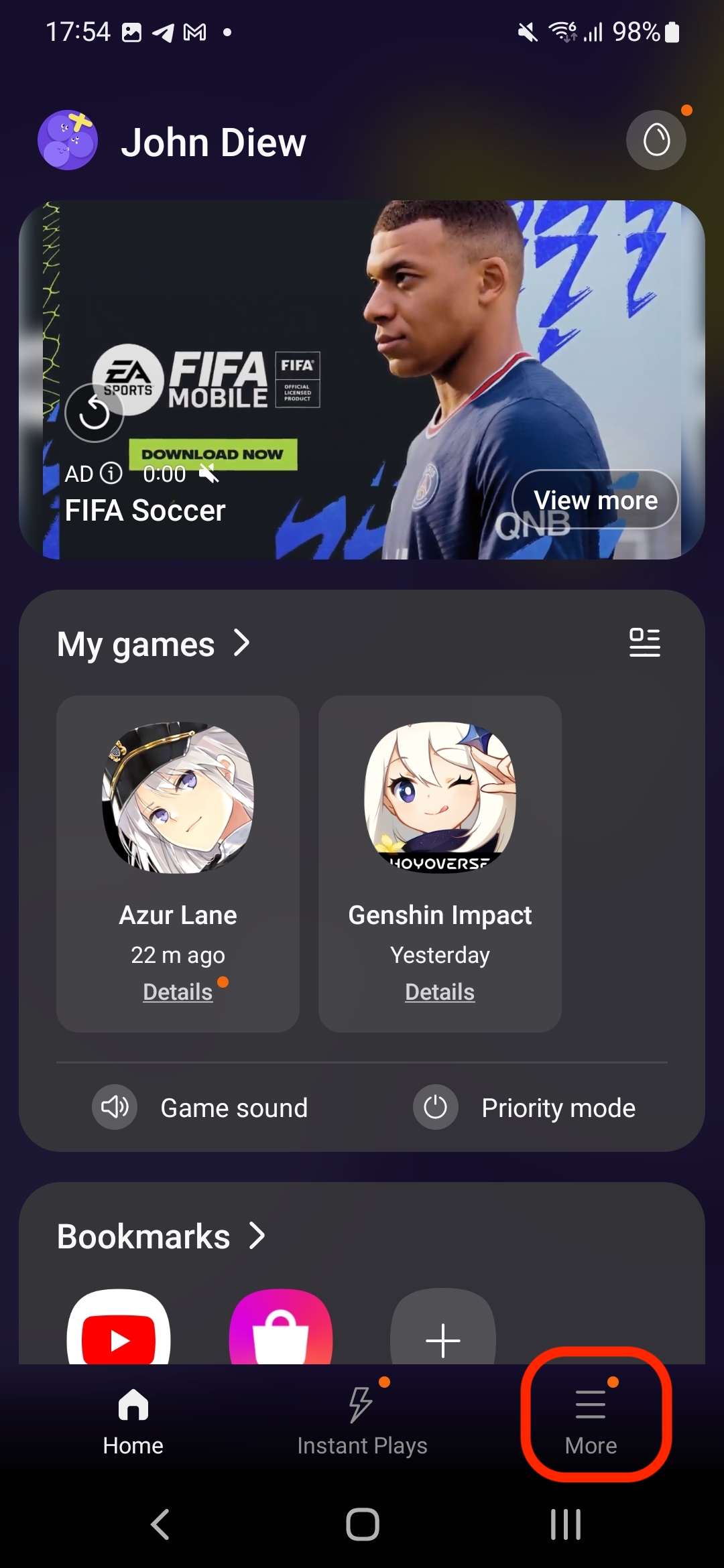View Details under Genshin Impact
724x1568 pixels.
click(x=440, y=992)
